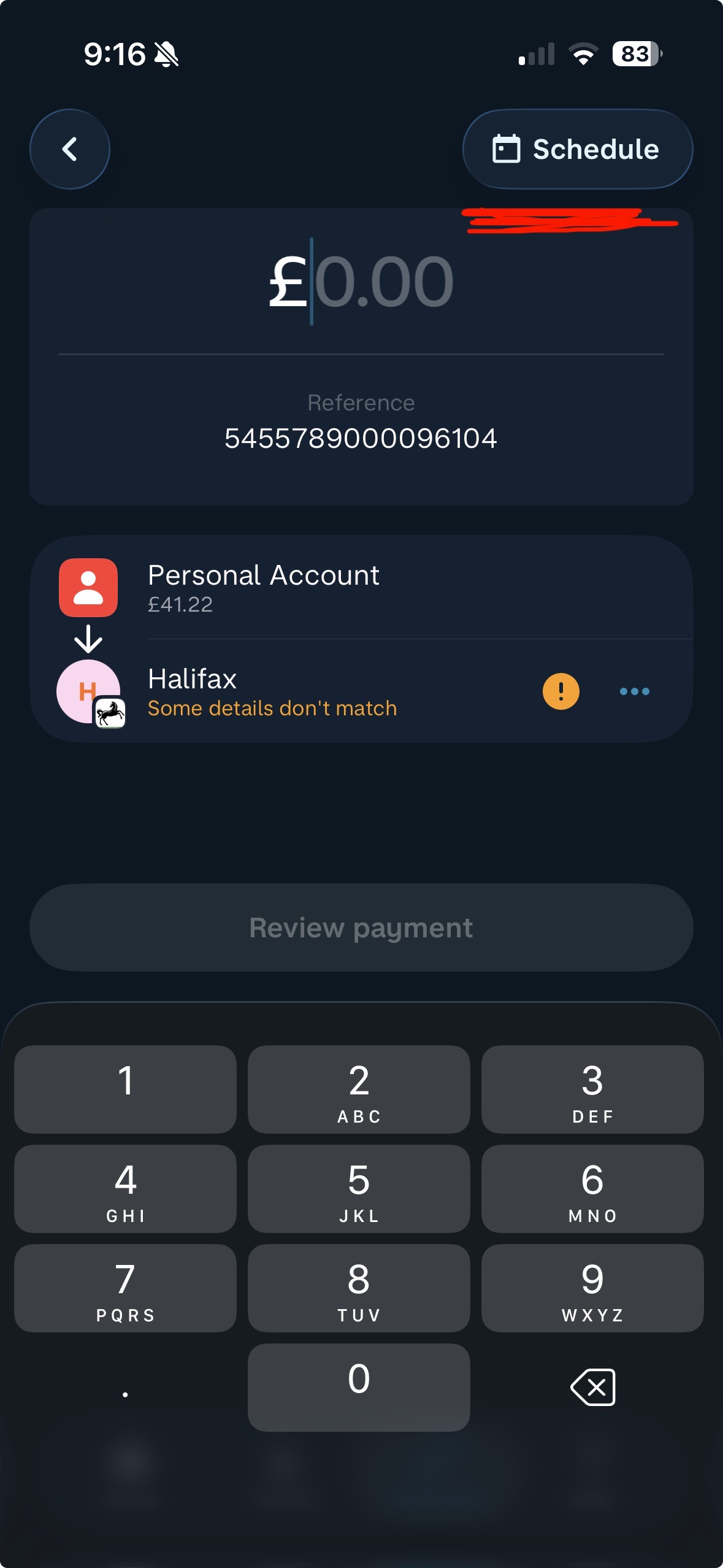
Task: Delete last digit with backspace key
Action: [x=592, y=1387]
